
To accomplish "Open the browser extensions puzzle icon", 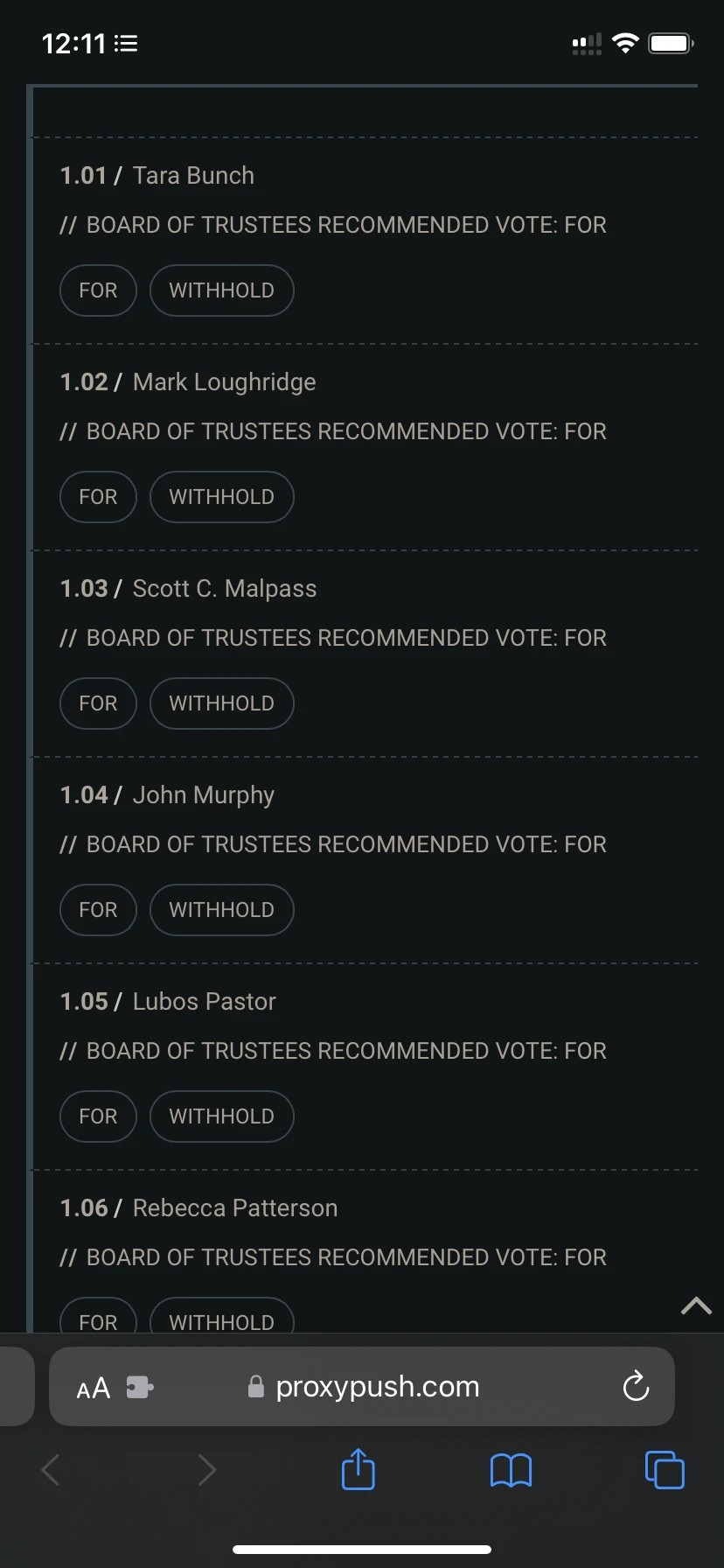I will [140, 1387].
